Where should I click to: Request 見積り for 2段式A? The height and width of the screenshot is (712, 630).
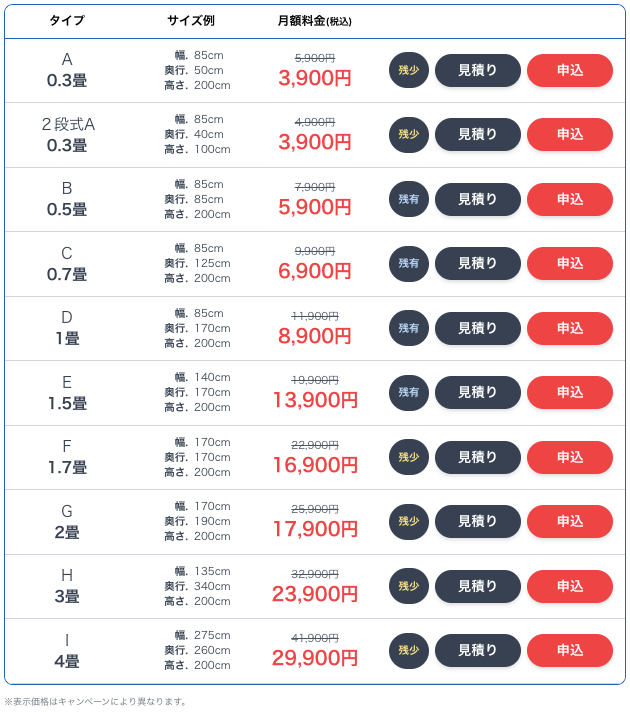pos(477,134)
